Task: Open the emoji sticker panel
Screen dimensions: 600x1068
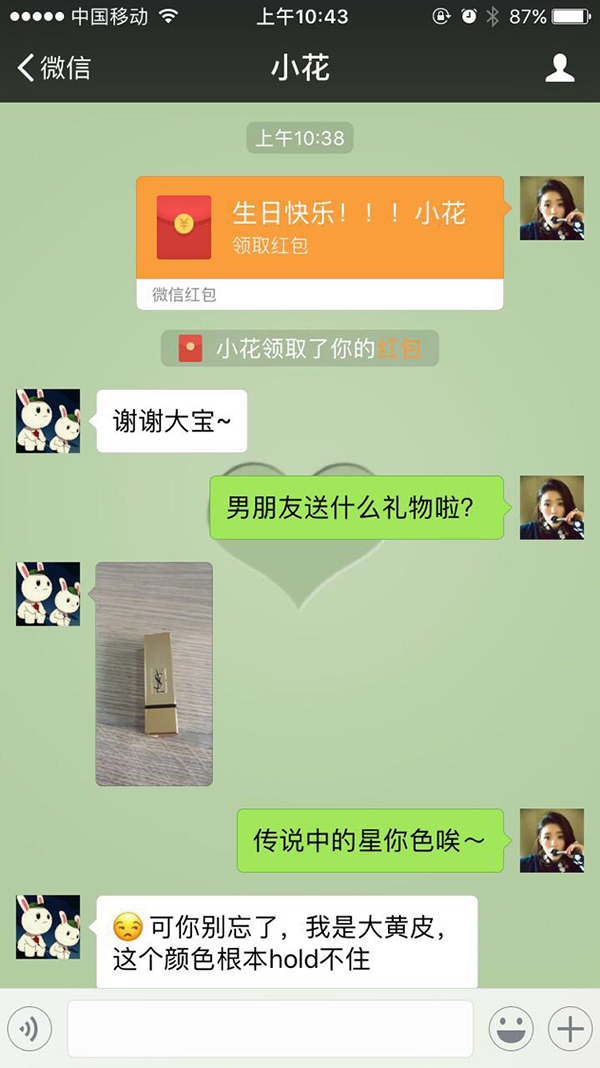Action: pyautogui.click(x=510, y=1028)
